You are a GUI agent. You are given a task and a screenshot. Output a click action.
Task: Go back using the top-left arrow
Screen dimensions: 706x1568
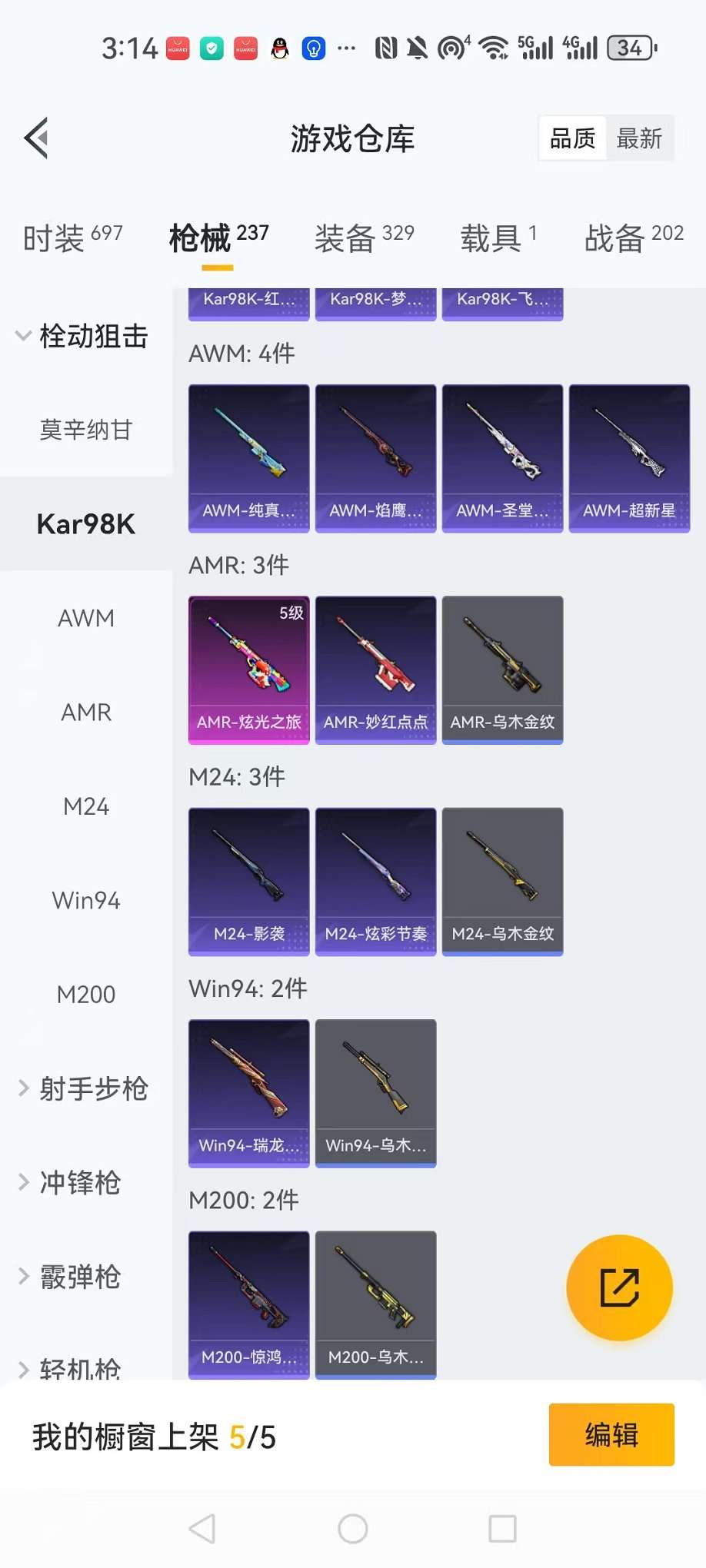pos(36,138)
